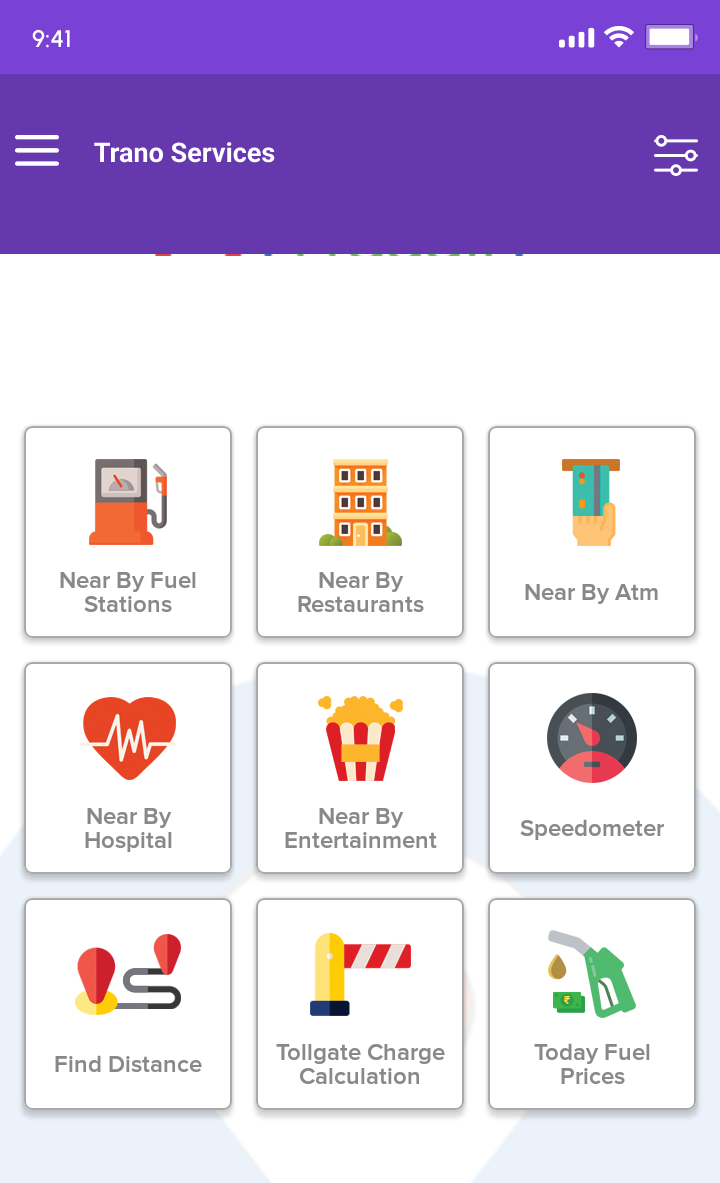Select the Near By Restaurants card
This screenshot has height=1183, width=720.
(360, 532)
